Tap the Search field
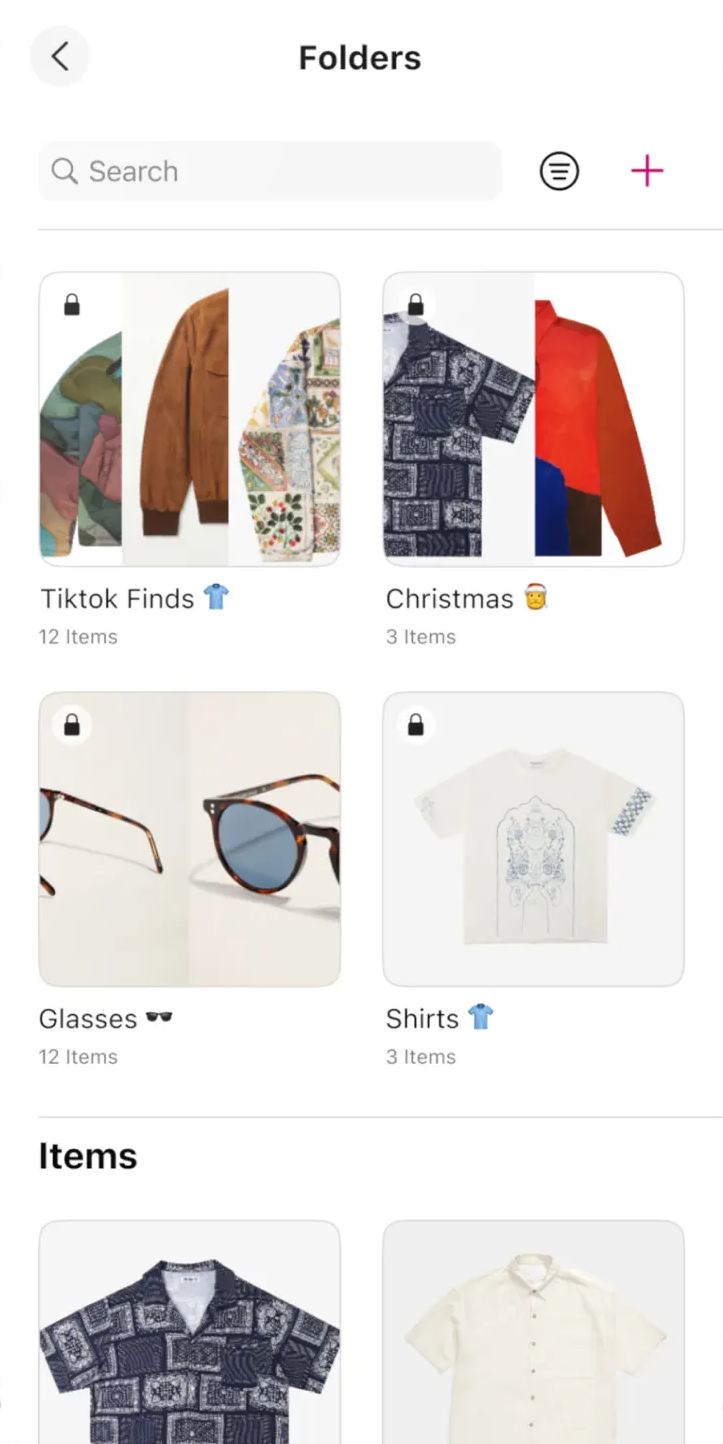The height and width of the screenshot is (1444, 723). click(270, 171)
